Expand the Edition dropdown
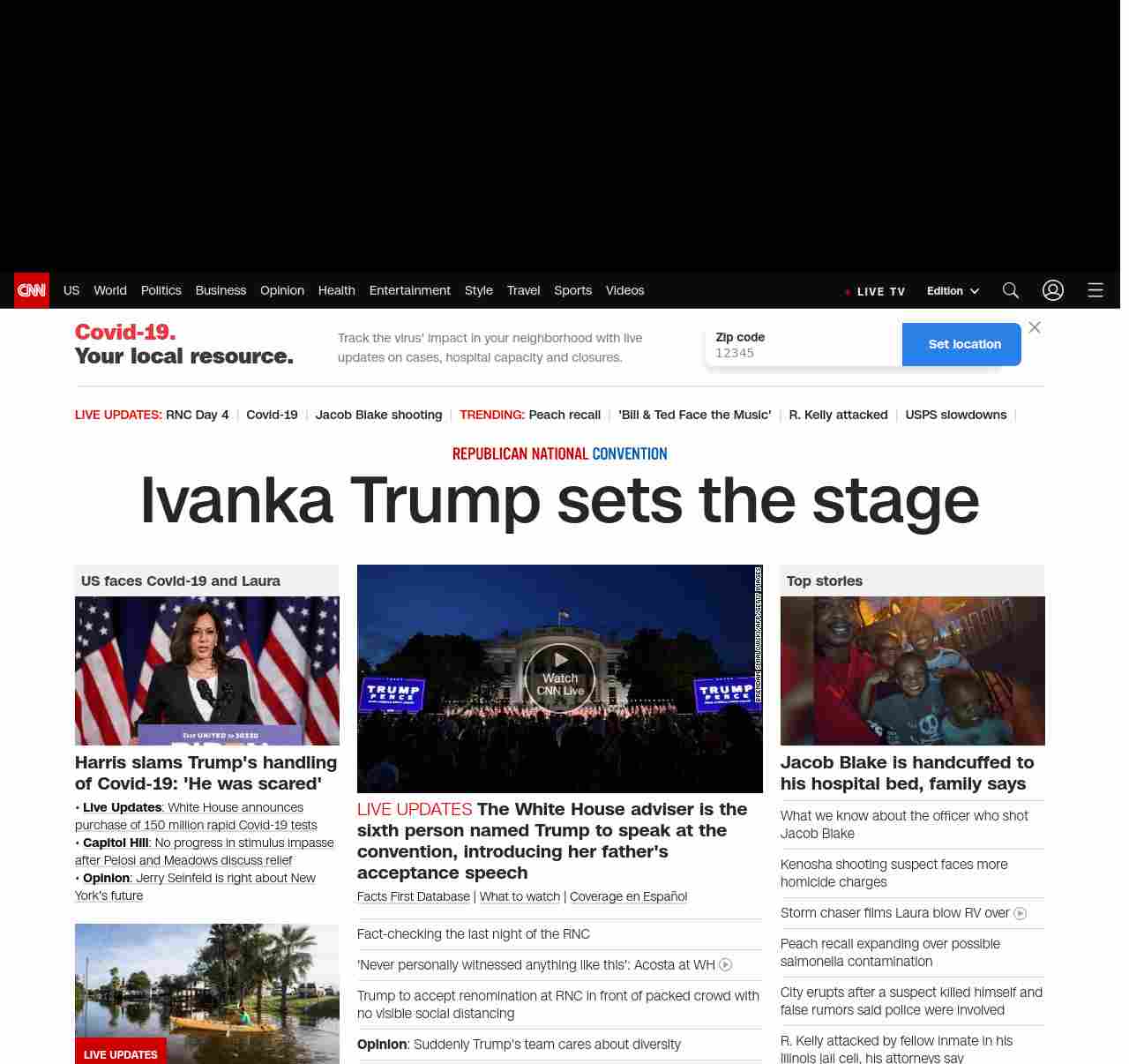Viewport: 1129px width, 1064px height. click(953, 291)
